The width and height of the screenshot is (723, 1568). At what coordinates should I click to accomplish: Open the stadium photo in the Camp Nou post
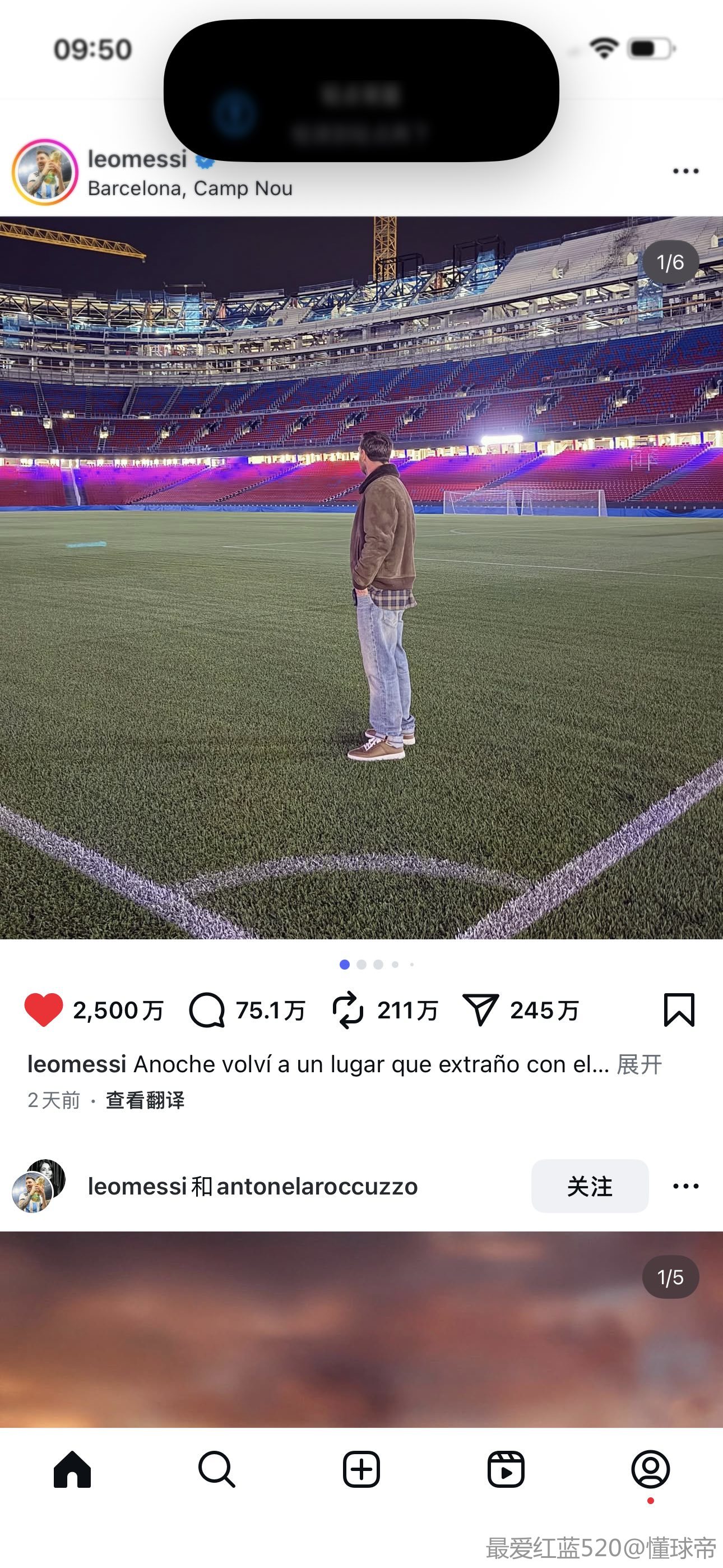[x=361, y=577]
